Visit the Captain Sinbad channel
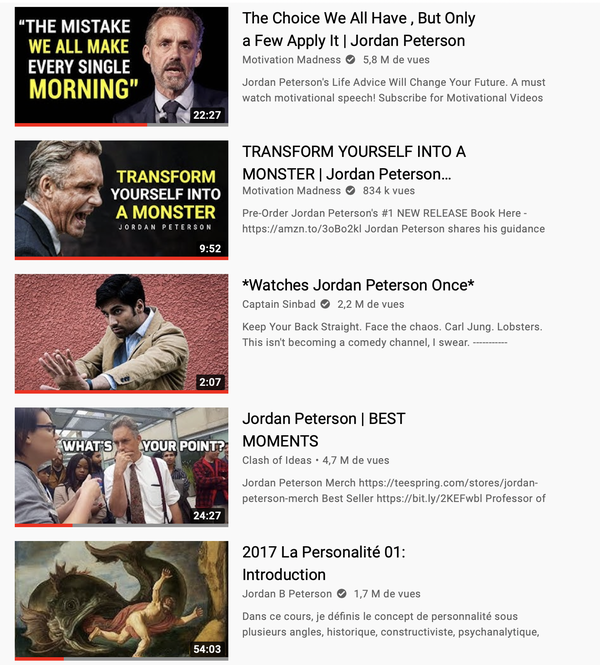600x665 pixels. (x=279, y=304)
